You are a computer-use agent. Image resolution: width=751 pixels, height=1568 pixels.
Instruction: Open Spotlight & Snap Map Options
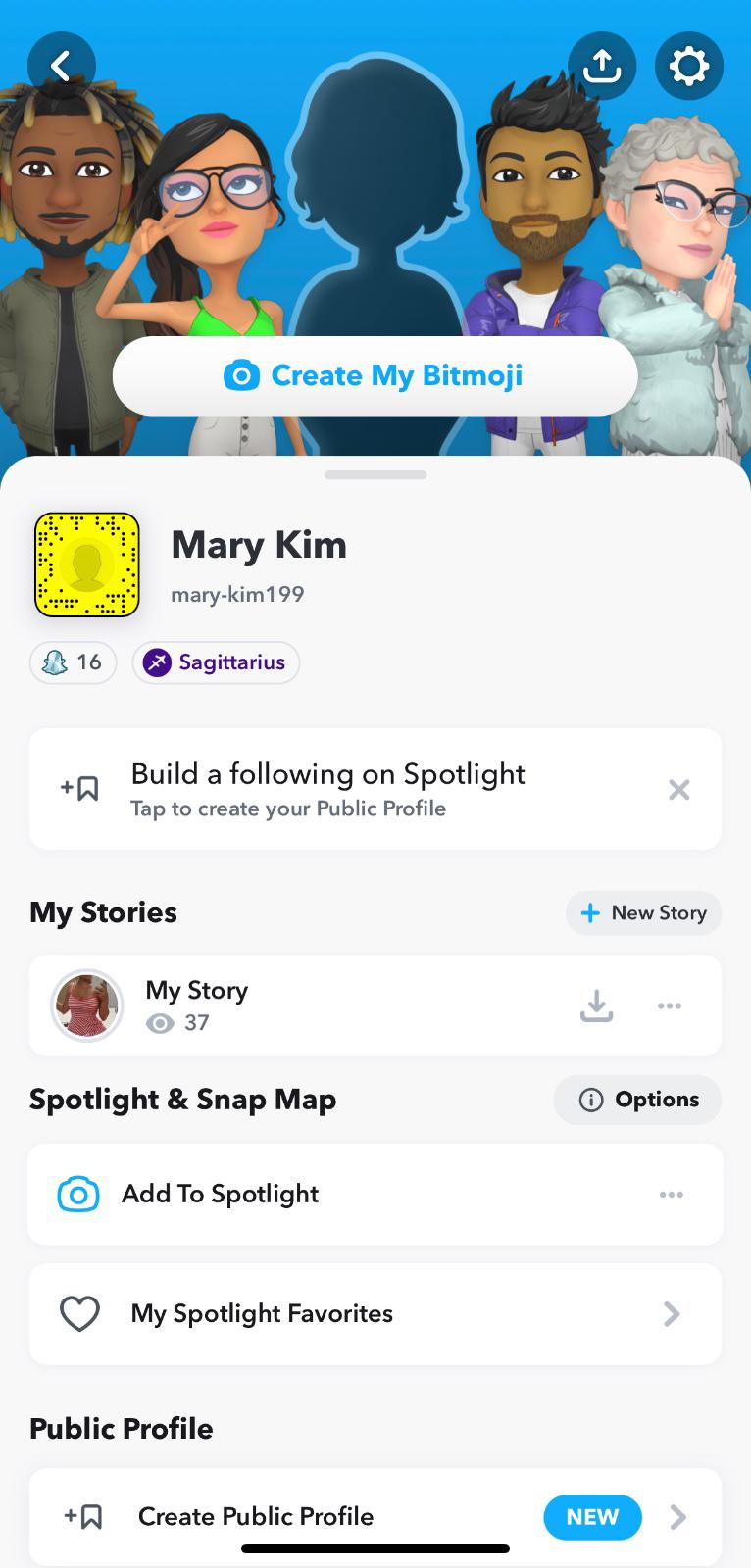(x=637, y=1100)
